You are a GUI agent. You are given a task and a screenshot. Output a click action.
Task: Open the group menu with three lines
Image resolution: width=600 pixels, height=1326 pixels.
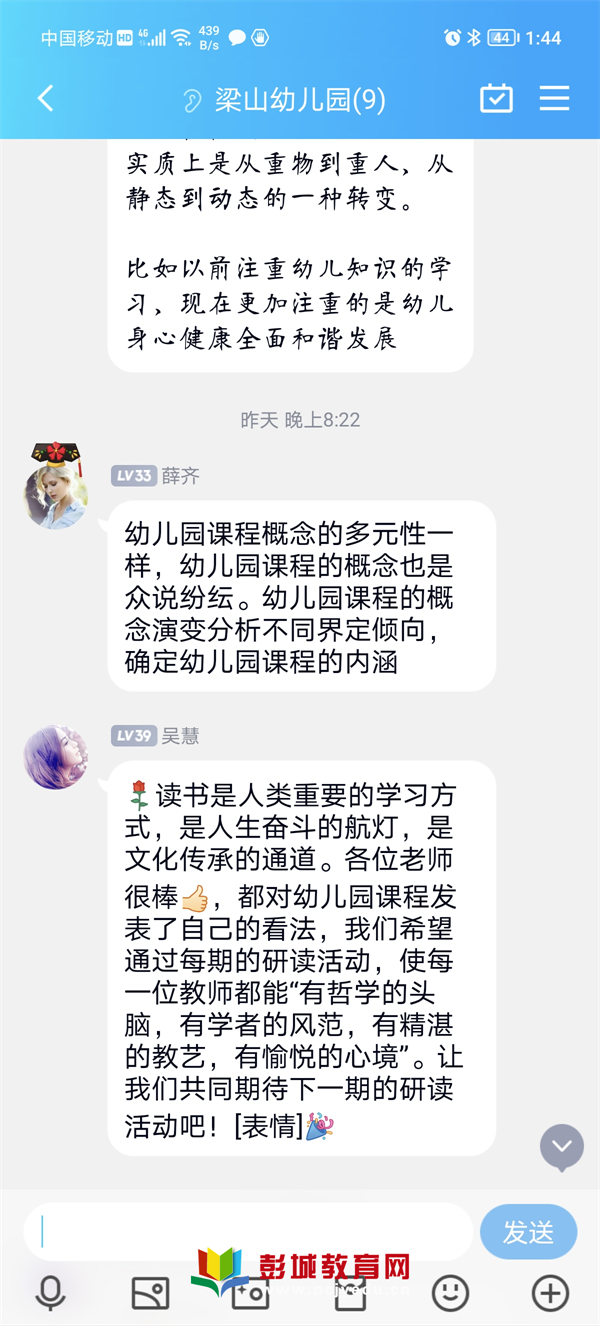tap(554, 98)
